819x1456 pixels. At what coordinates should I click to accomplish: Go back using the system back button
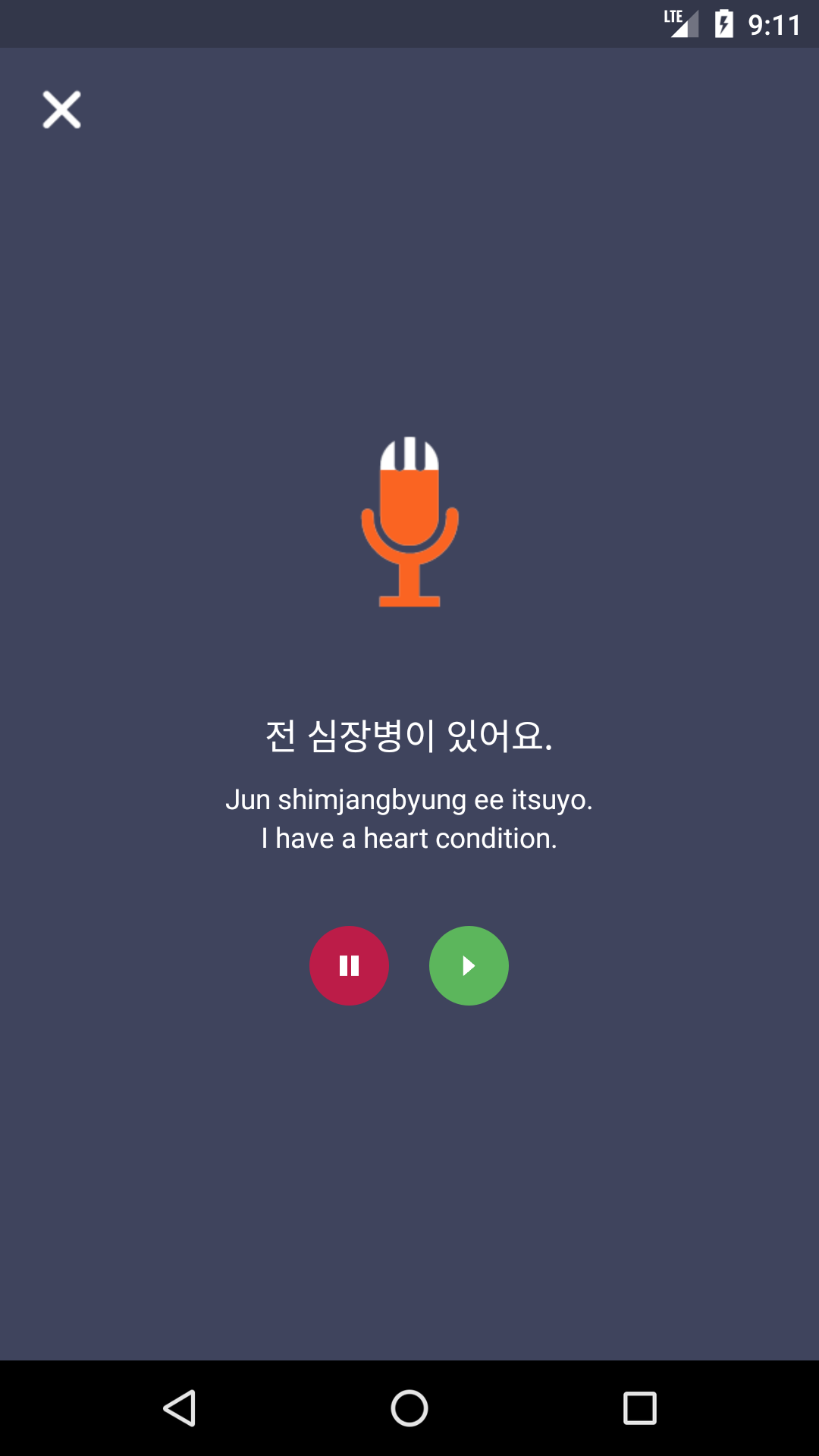[x=180, y=1408]
